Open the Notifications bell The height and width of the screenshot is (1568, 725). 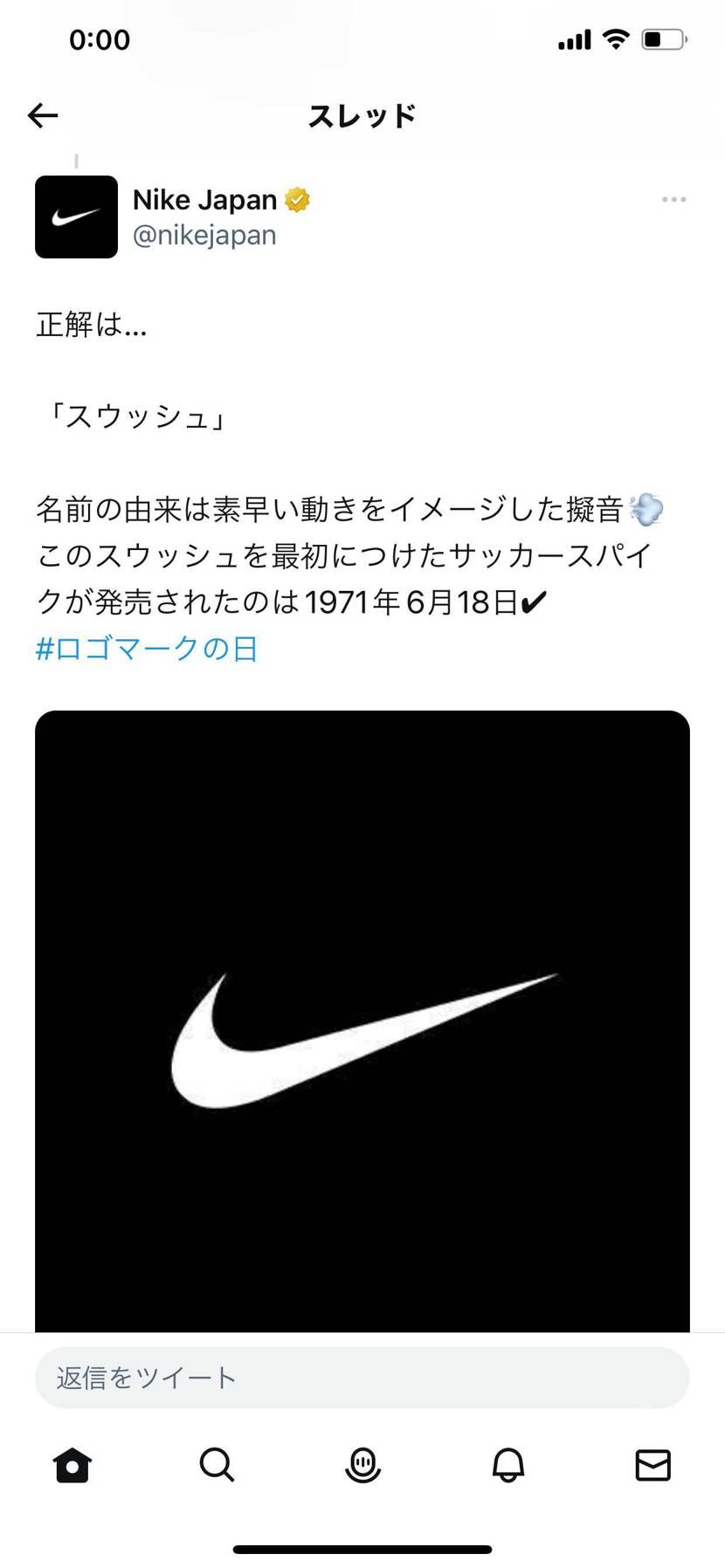coord(507,1466)
